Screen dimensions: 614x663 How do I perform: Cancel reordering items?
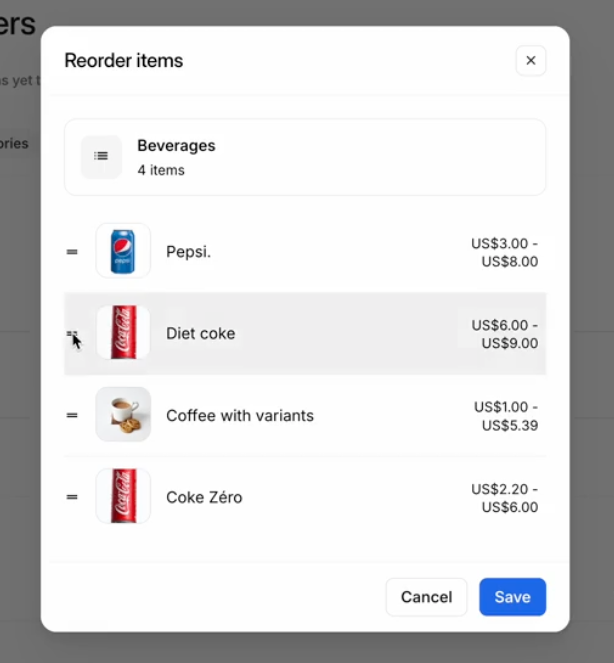coord(426,597)
